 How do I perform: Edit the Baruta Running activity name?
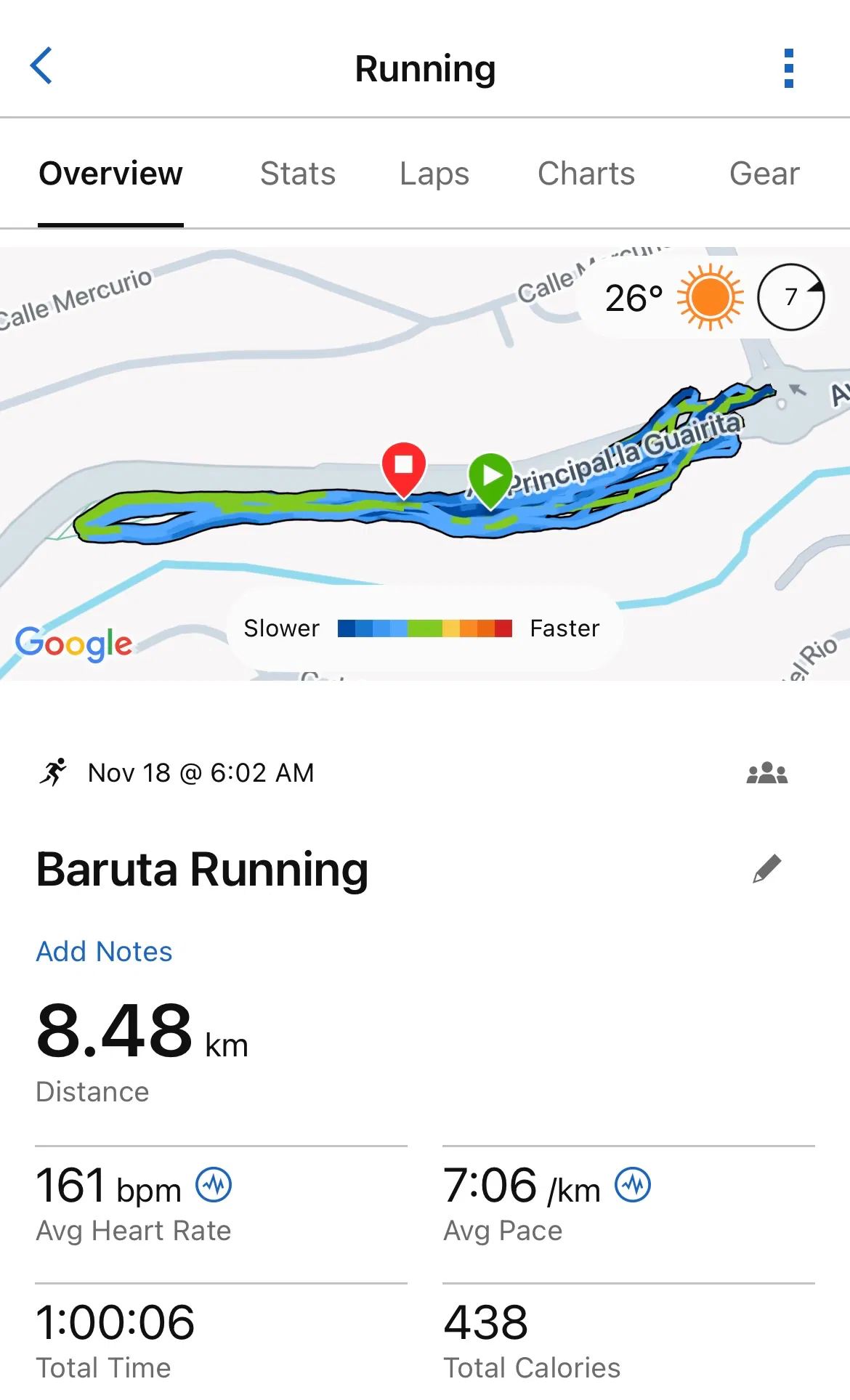766,869
